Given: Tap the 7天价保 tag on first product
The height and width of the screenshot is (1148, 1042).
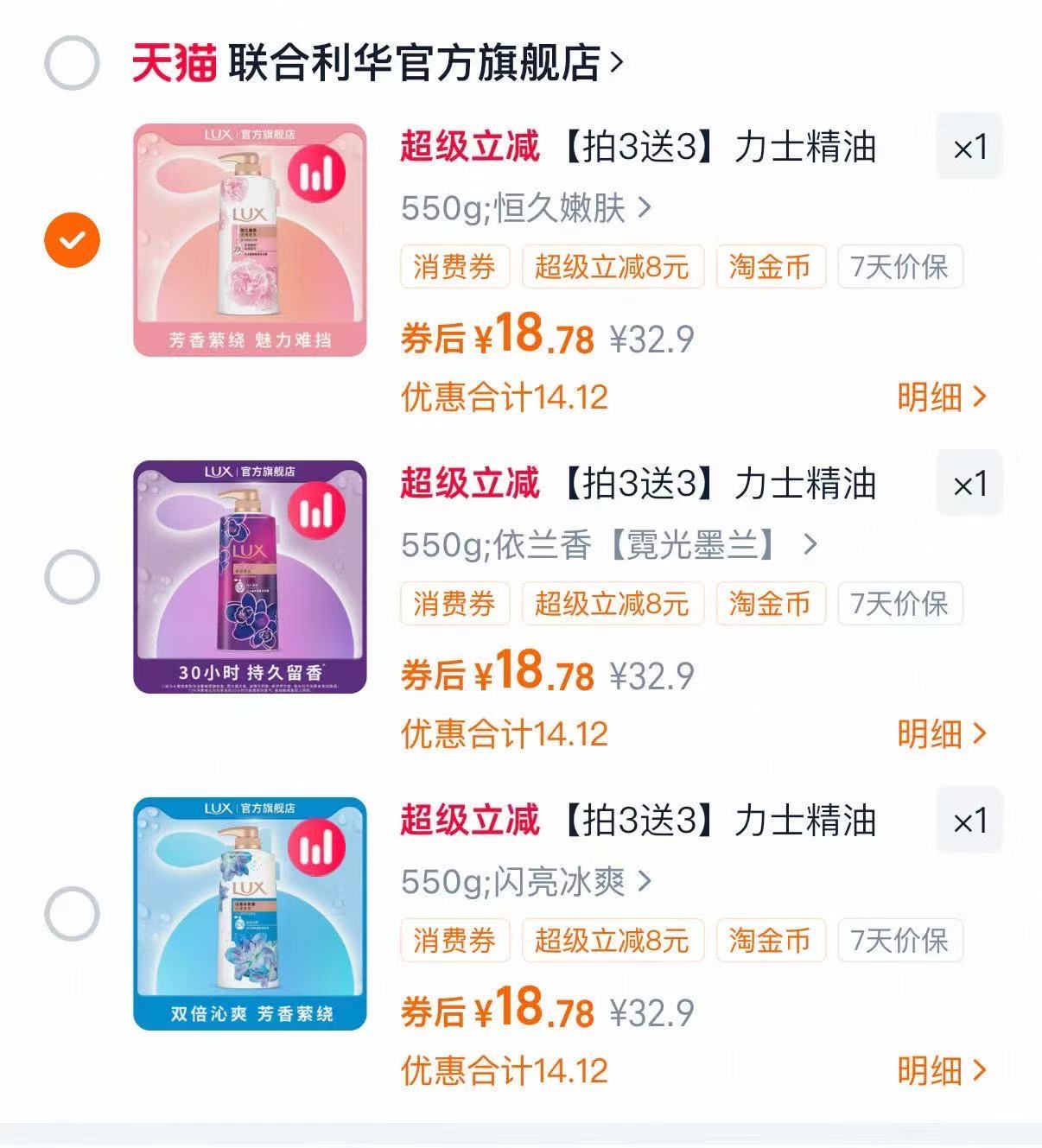Looking at the screenshot, I should (x=899, y=269).
